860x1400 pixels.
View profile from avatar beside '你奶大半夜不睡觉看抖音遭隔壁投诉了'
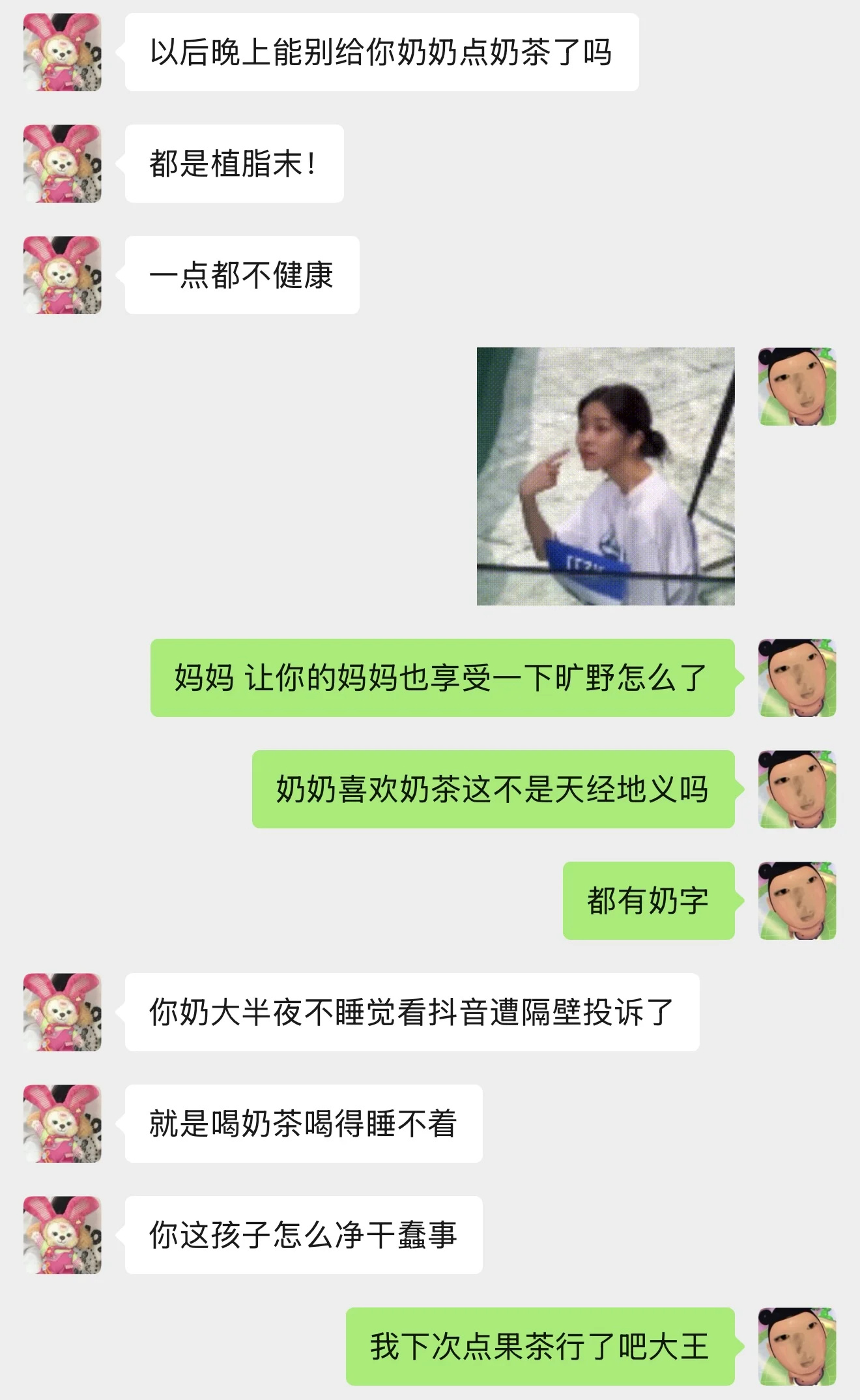[x=63, y=1012]
